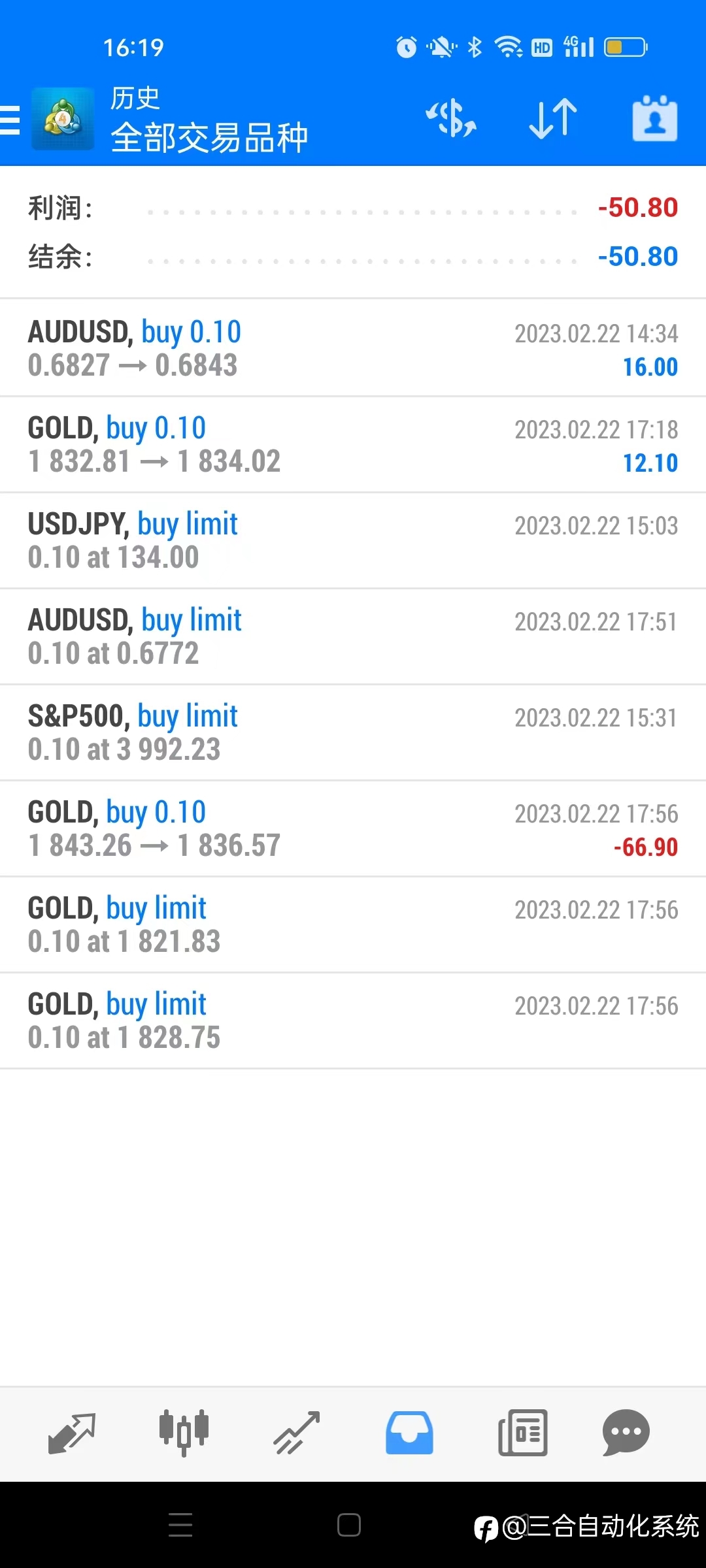Open the AUDUSD buy 0.10 trade at 14:34
This screenshot has width=706, height=1568.
click(x=353, y=348)
